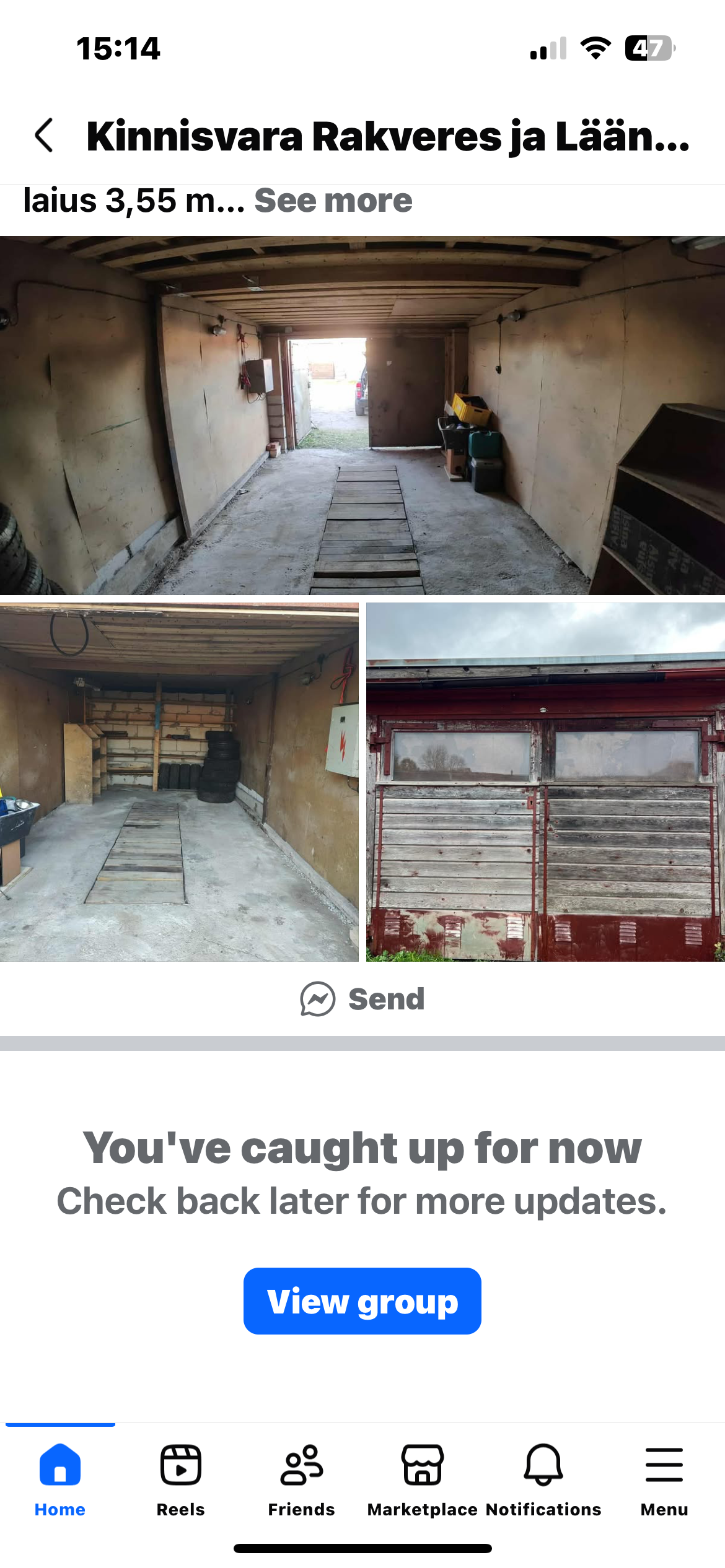Screen dimensions: 725x1568
Task: Open the Notifications tab
Action: (x=543, y=1478)
